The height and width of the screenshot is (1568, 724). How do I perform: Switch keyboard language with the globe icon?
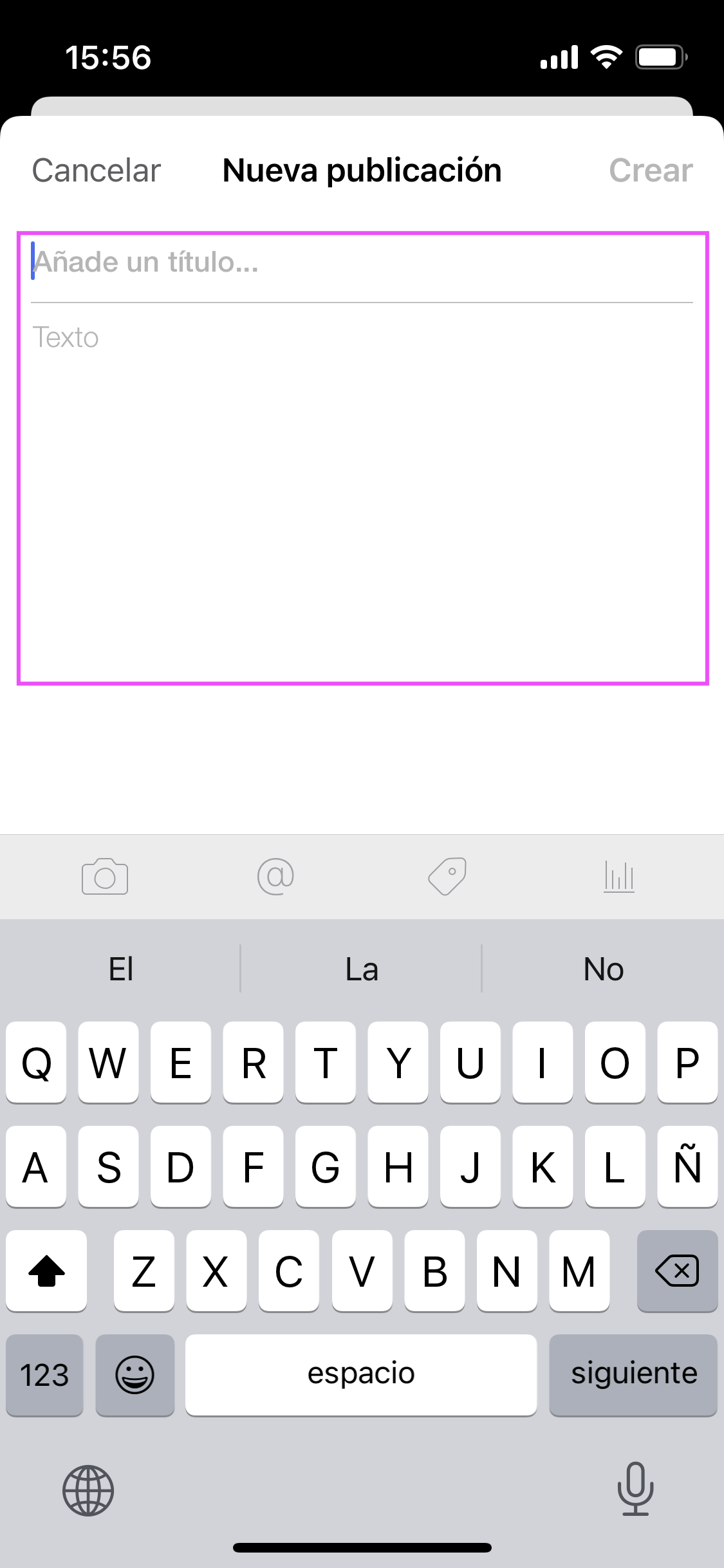point(88,1491)
